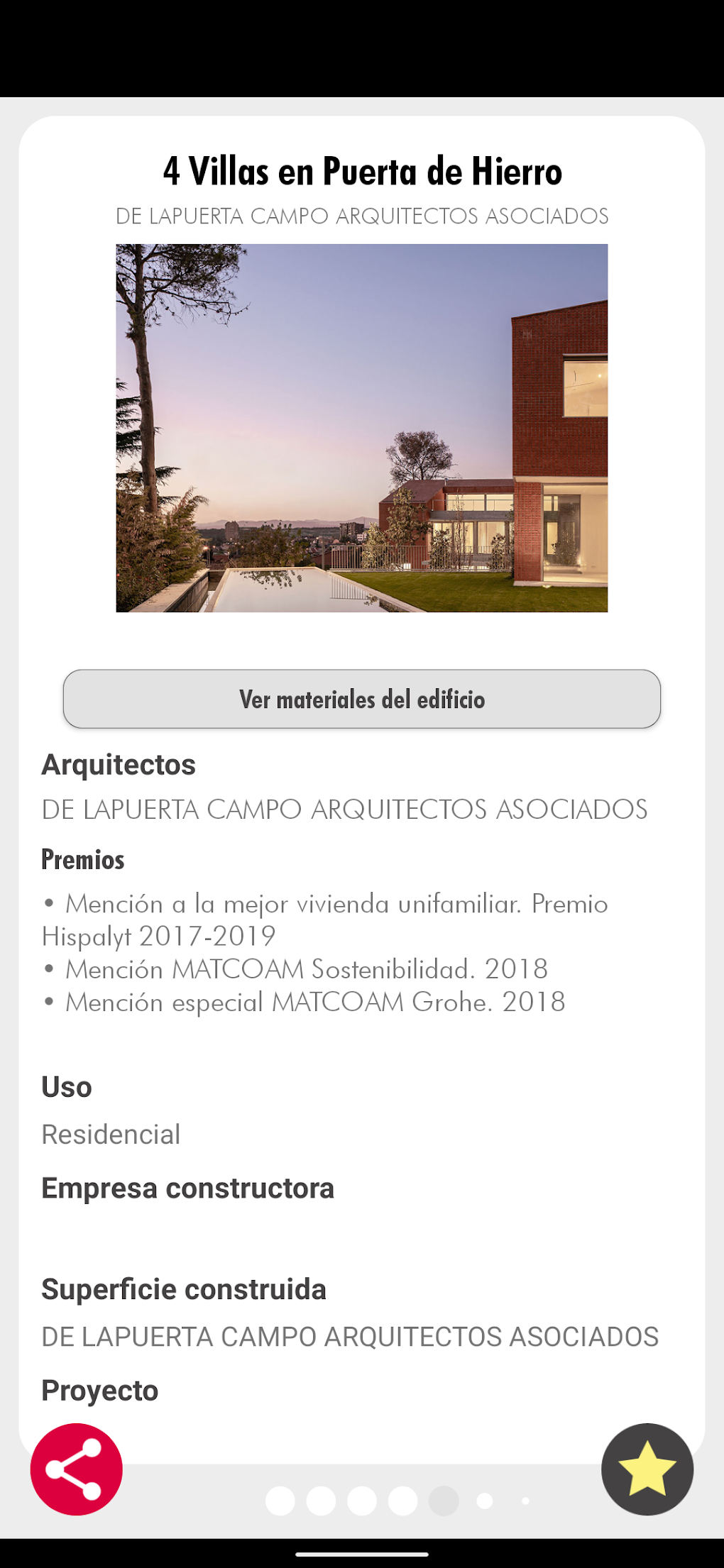Open the villa photo with the pool
This screenshot has width=724, height=1568.
pyautogui.click(x=362, y=427)
